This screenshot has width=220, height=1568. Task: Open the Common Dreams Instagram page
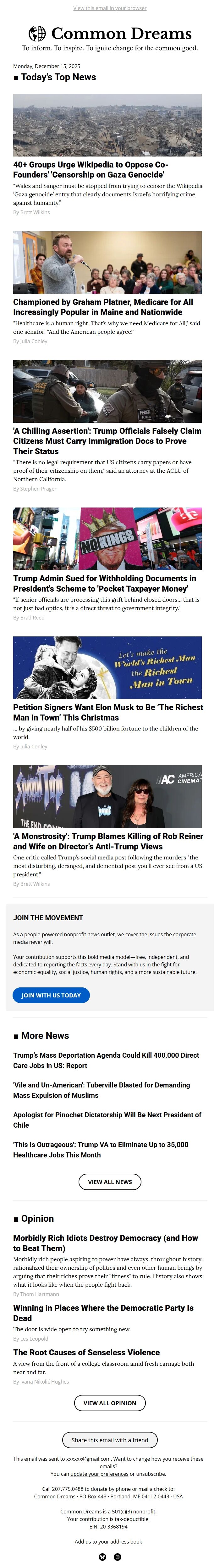coord(118,1556)
